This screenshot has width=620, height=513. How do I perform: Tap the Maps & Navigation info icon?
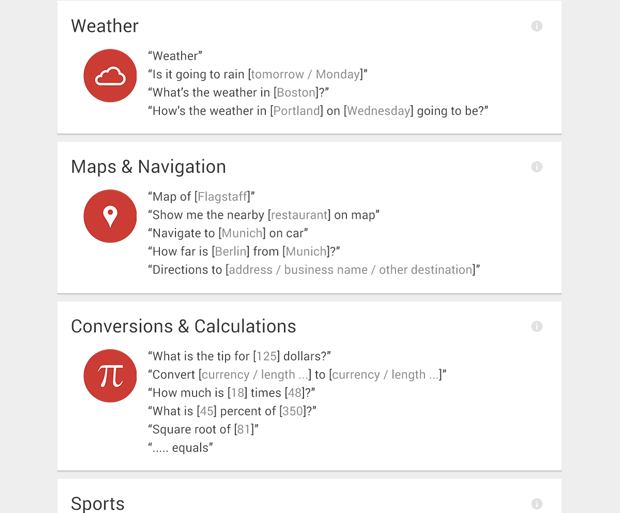[x=537, y=167]
